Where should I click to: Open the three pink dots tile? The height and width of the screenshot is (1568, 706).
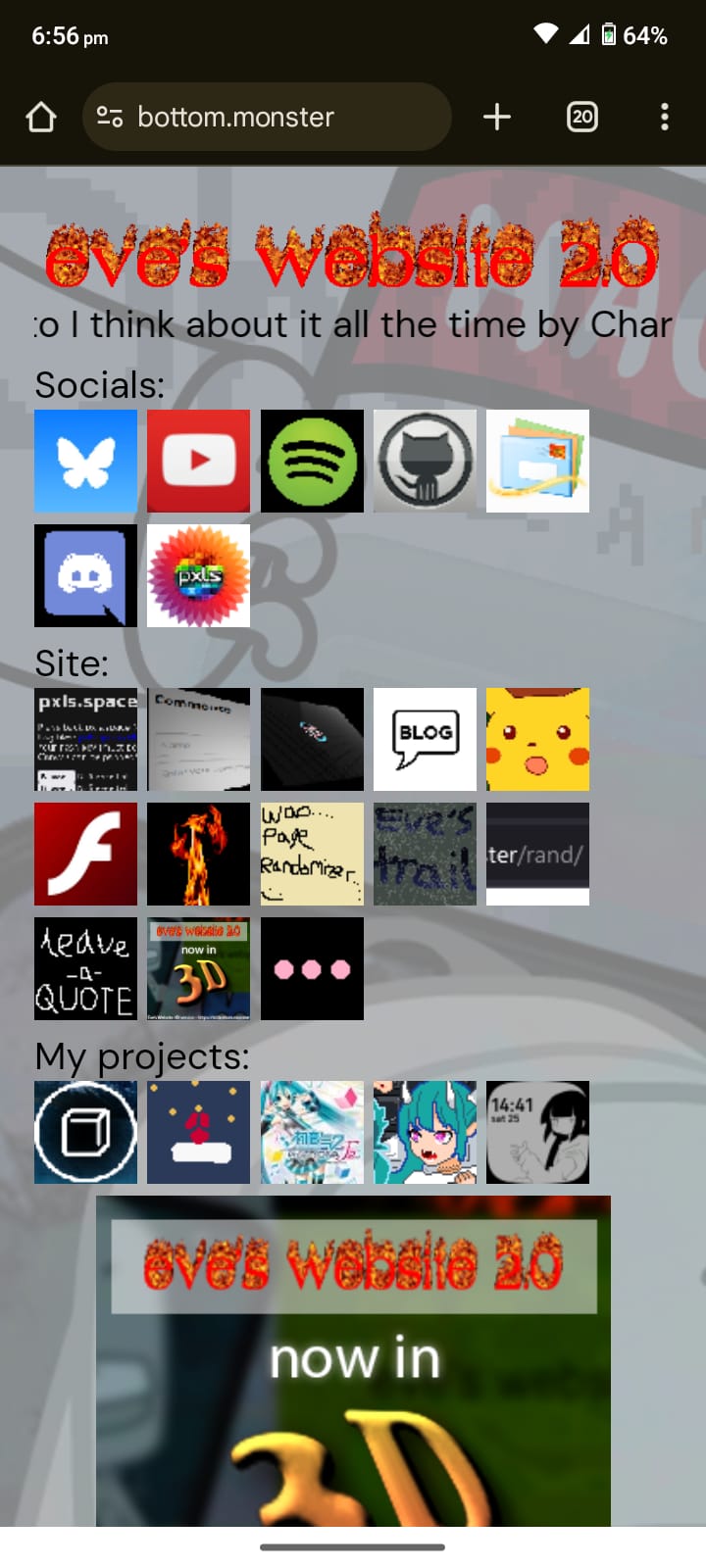coord(312,968)
